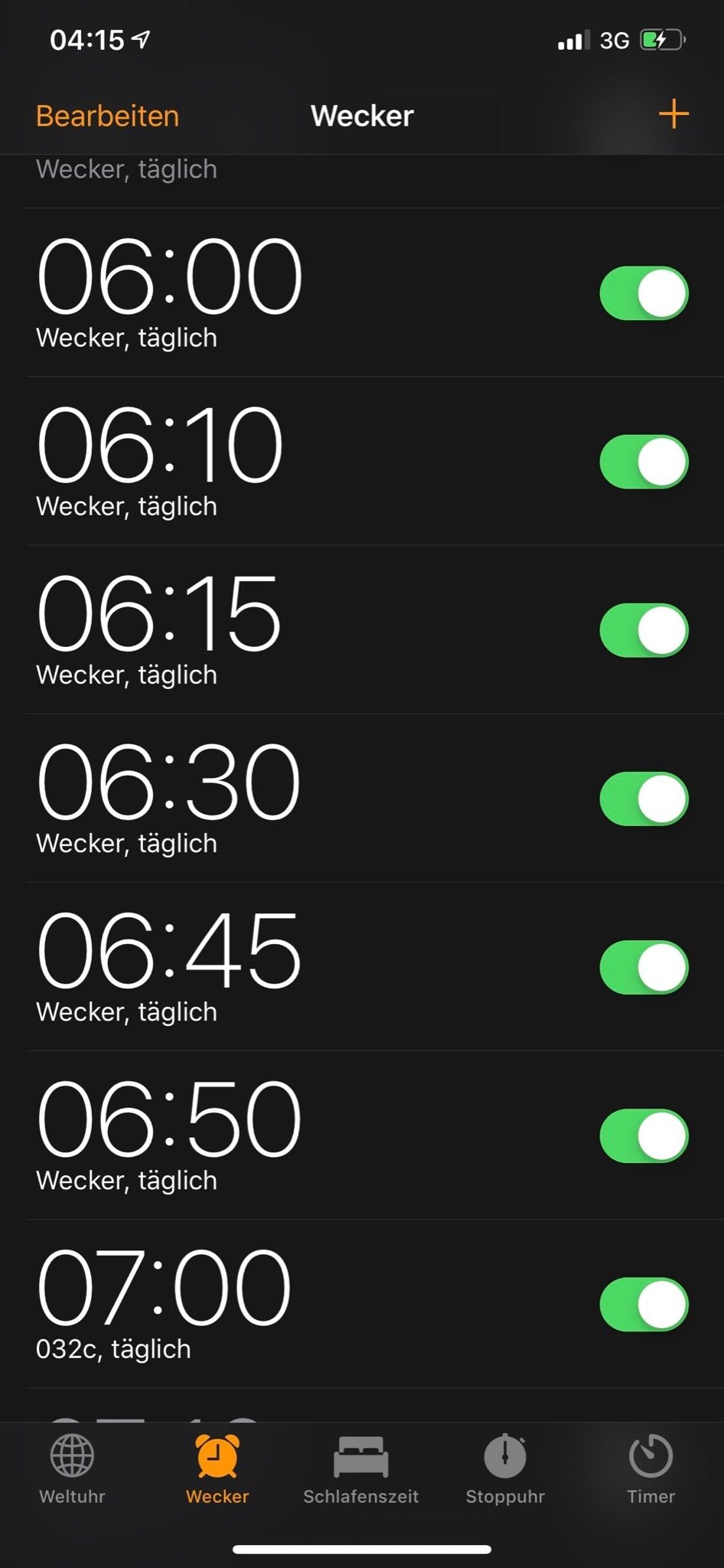
Task: Turn off the 06:50 alarm toggle
Action: coord(644,1135)
